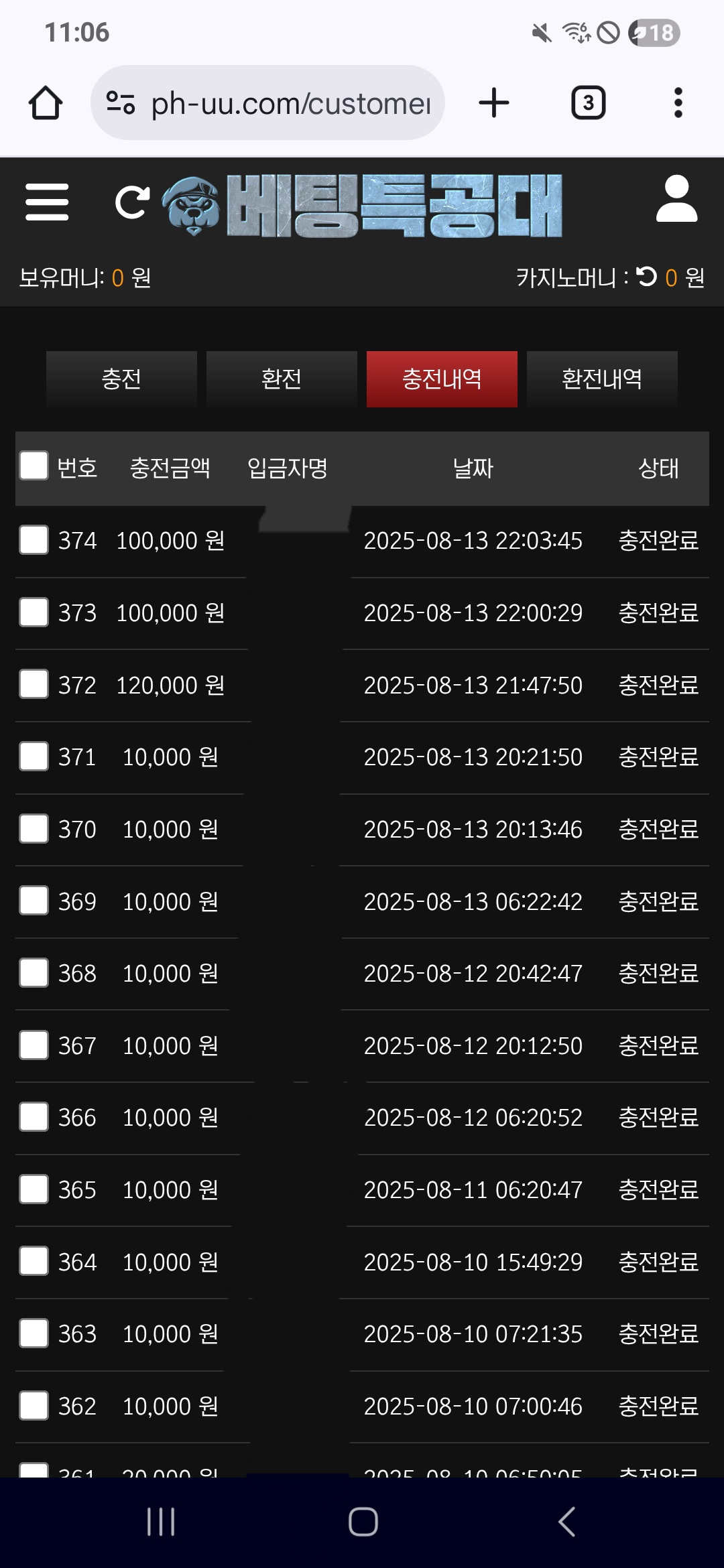Open the hamburger side menu

coord(47,202)
